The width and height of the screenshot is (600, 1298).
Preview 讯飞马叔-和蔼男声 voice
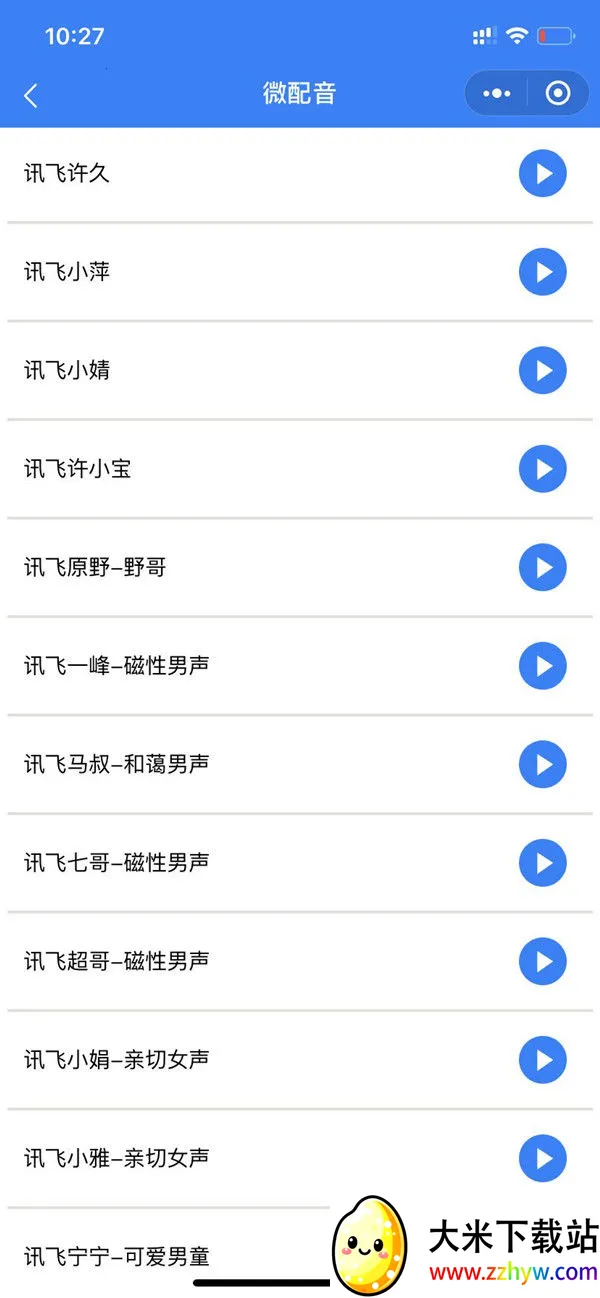542,765
